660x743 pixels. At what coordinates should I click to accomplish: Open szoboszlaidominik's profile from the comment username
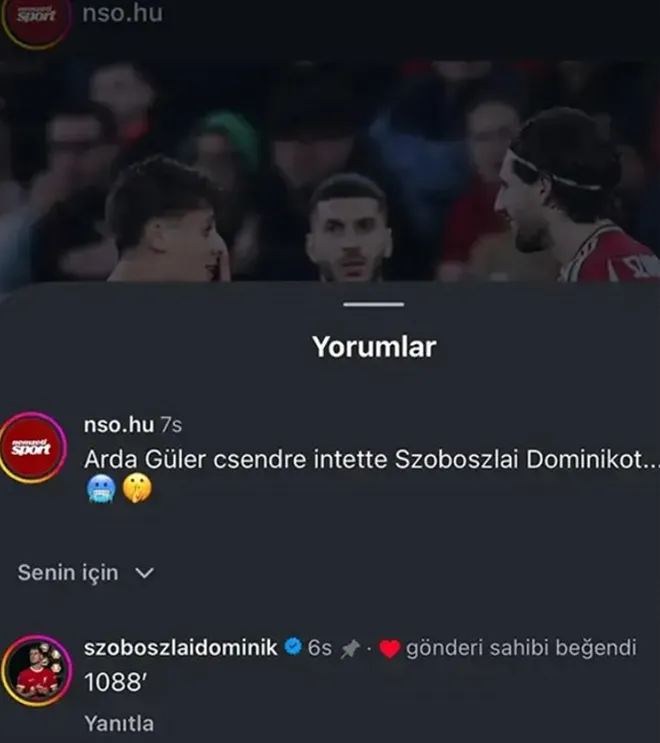click(180, 648)
